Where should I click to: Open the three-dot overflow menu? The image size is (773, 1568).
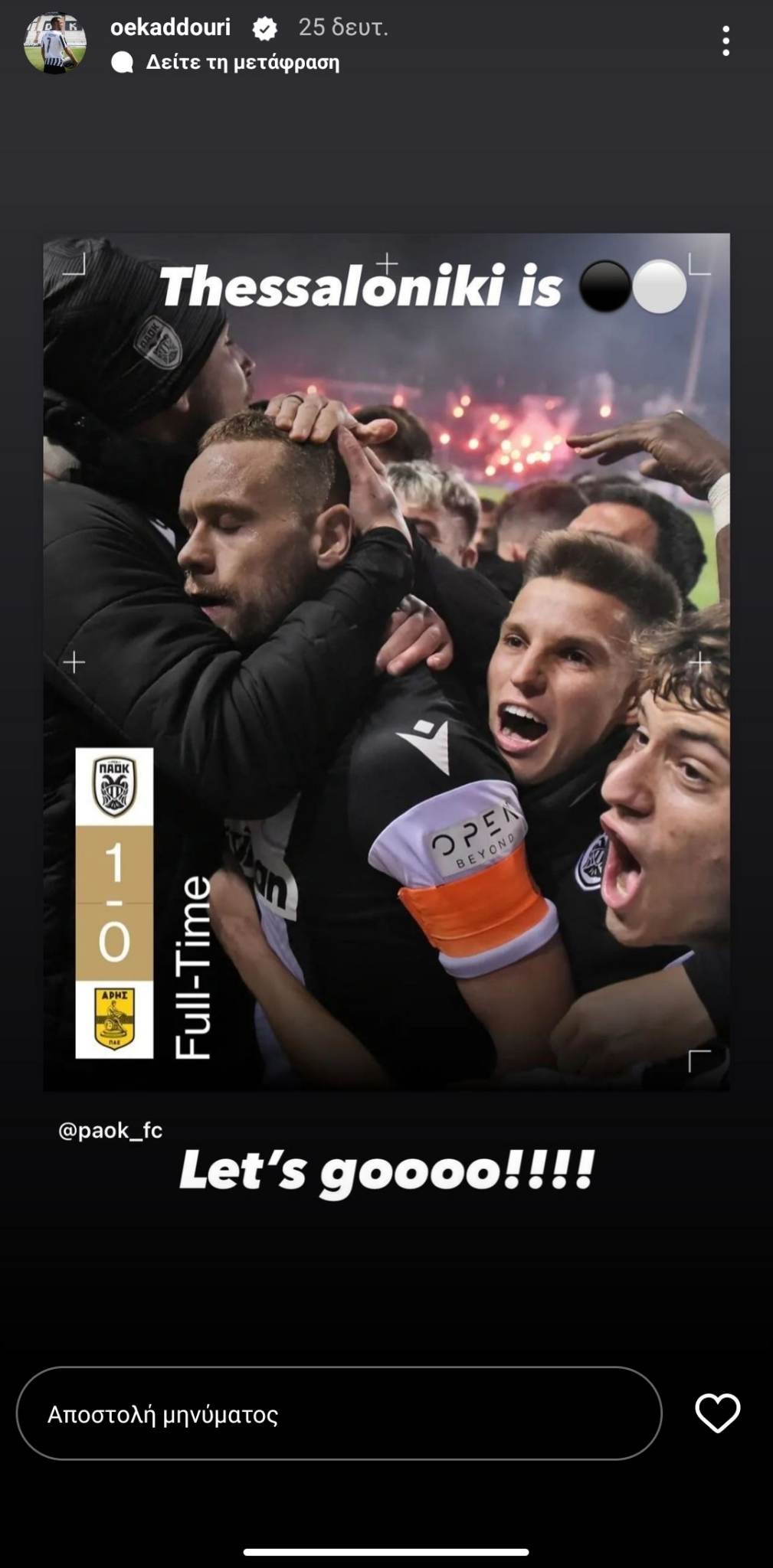point(725,41)
